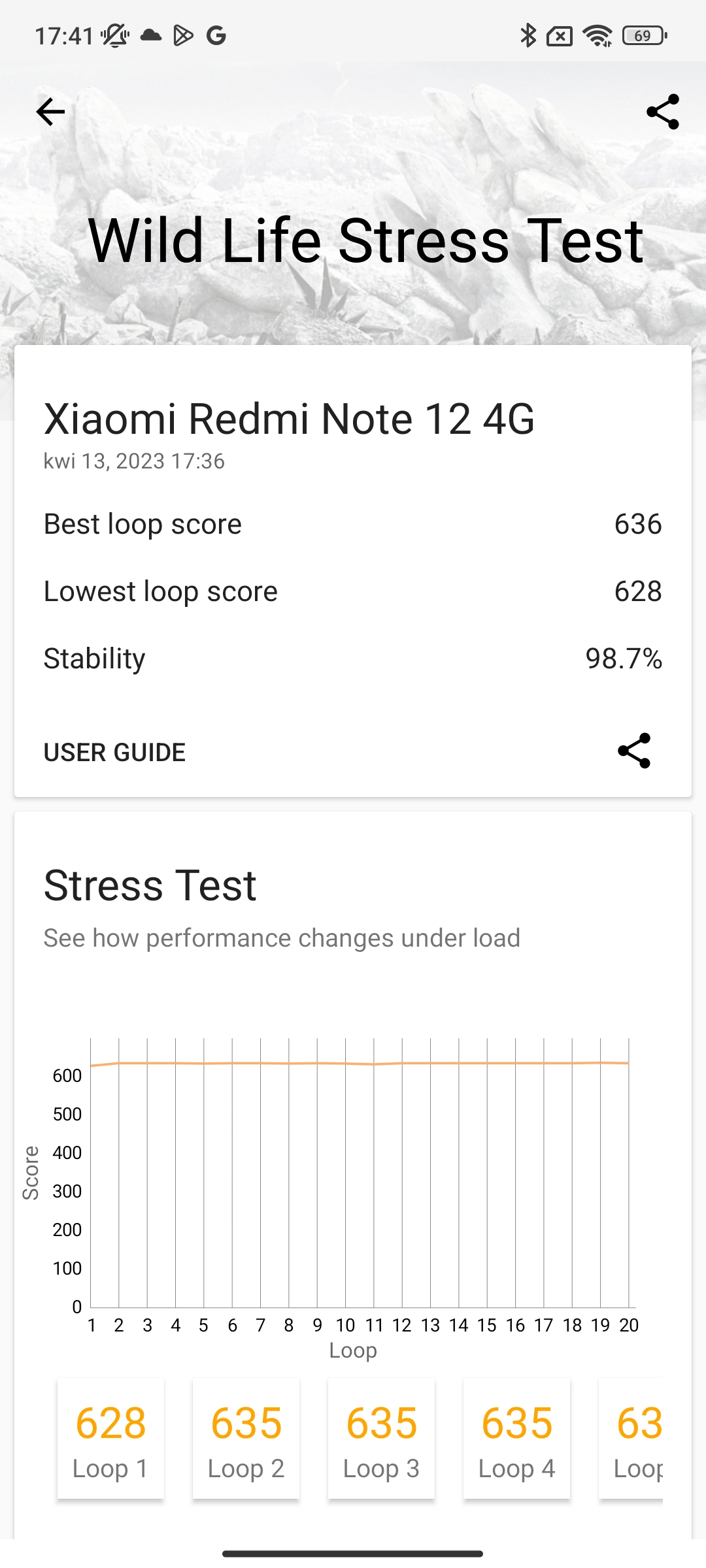The image size is (706, 1568).
Task: Open the USER GUIDE
Action: [114, 753]
